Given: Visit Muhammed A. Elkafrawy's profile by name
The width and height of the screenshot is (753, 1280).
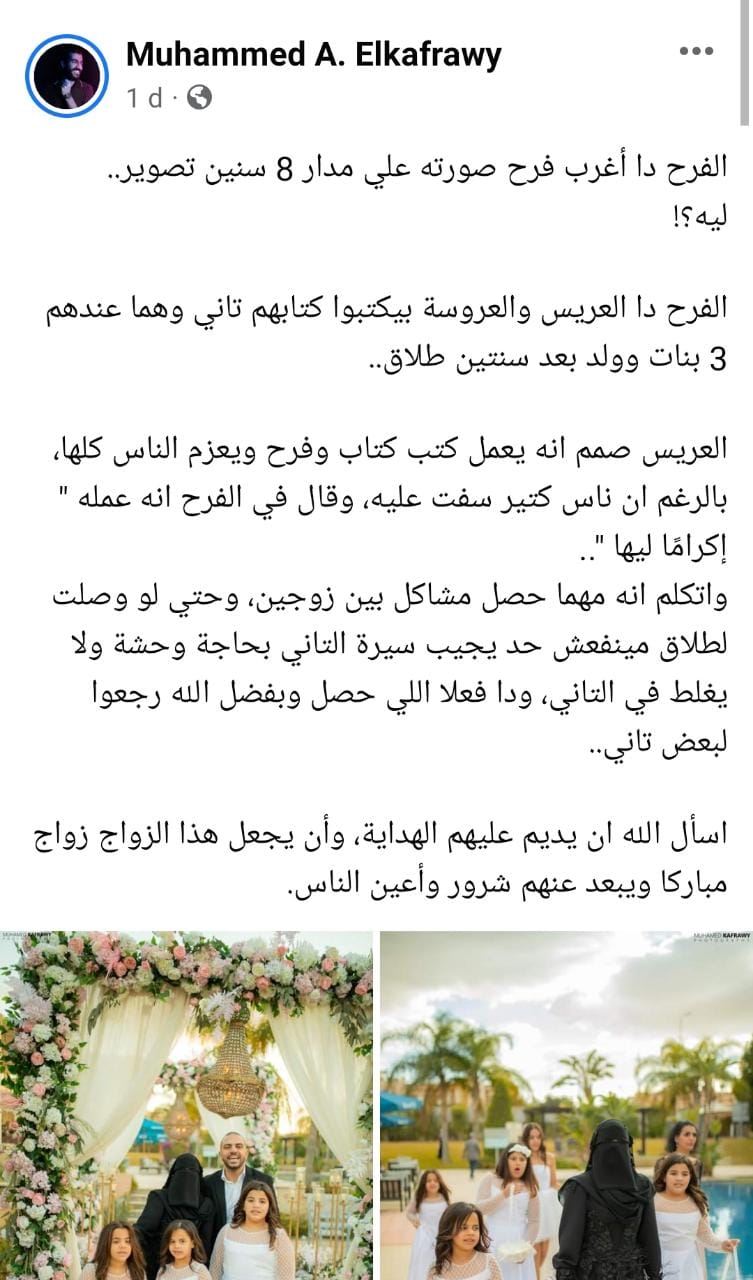Looking at the screenshot, I should pyautogui.click(x=313, y=54).
